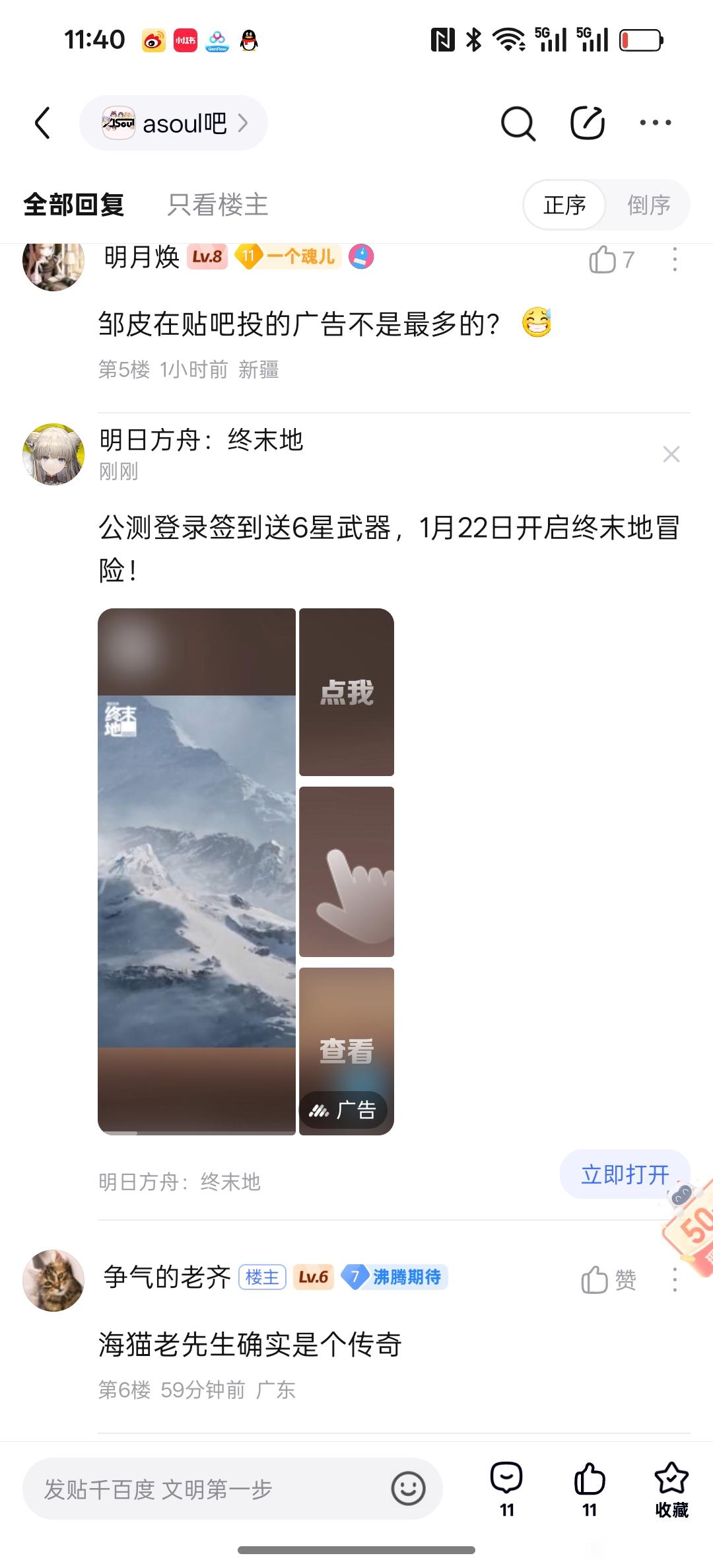Open the 终末地 mountain ad image
This screenshot has width=713, height=1568.
click(x=197, y=872)
